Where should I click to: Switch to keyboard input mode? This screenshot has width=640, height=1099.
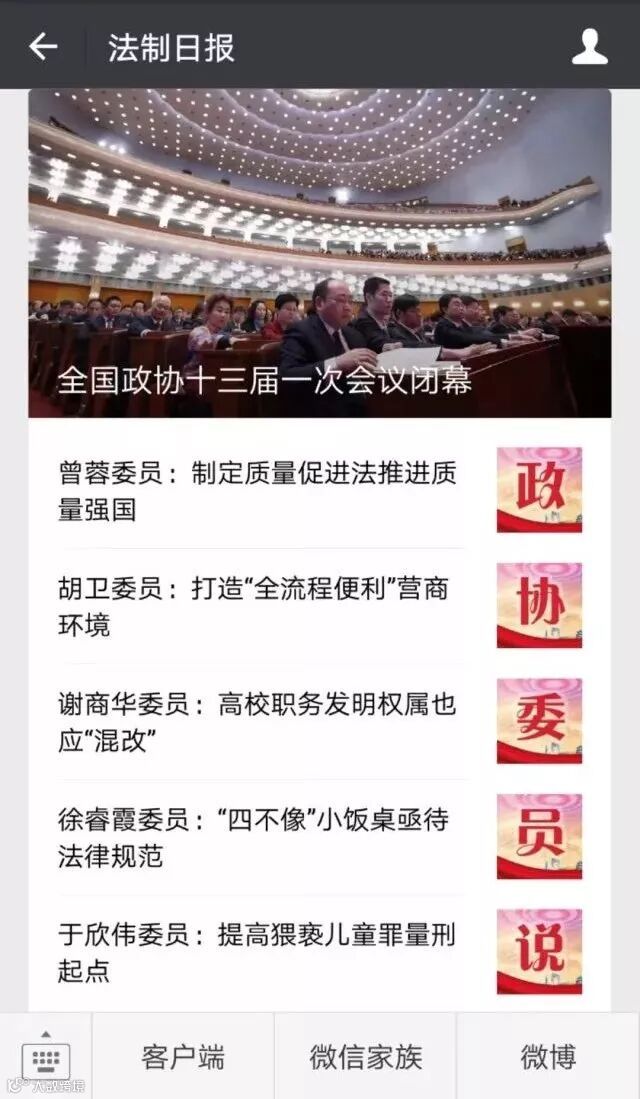click(45, 1056)
